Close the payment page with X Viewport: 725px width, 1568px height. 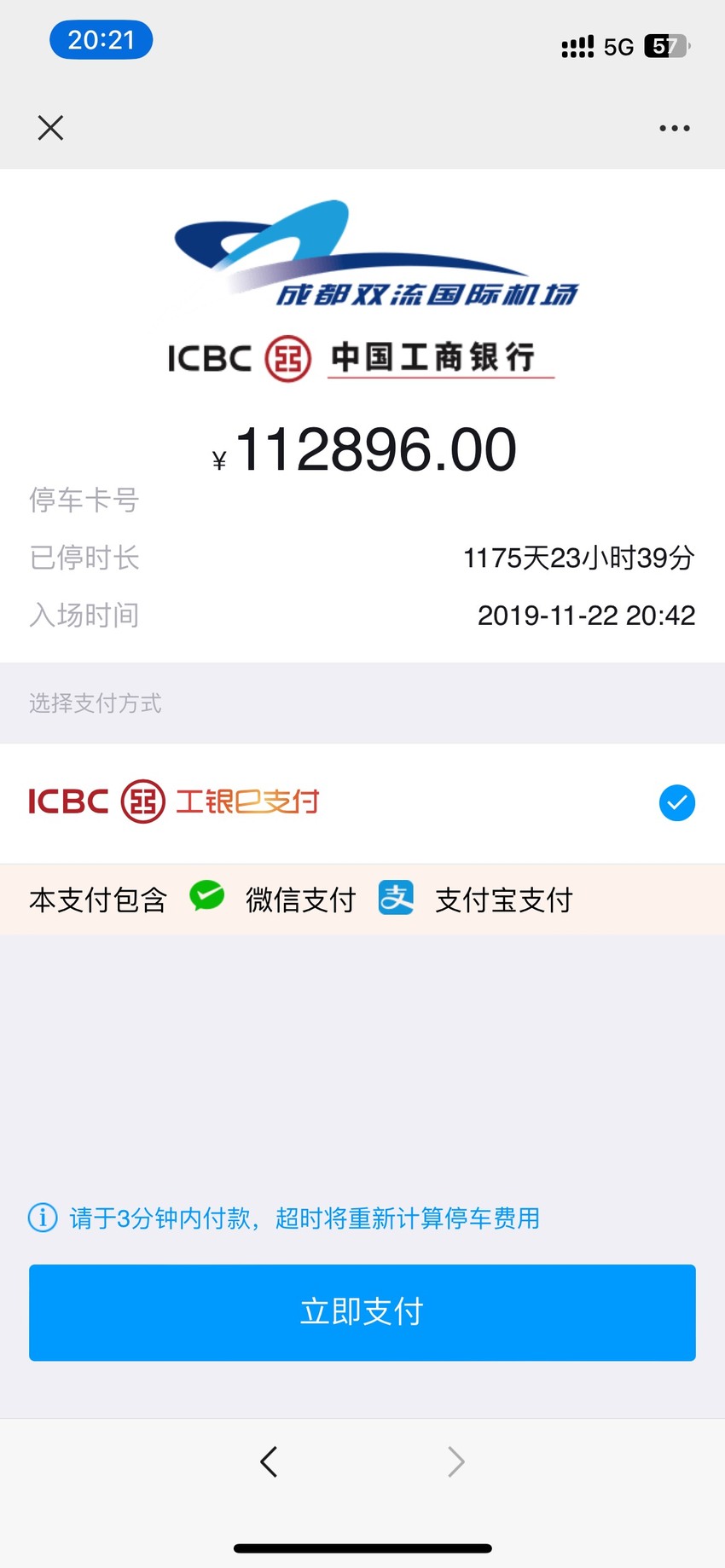click(50, 128)
